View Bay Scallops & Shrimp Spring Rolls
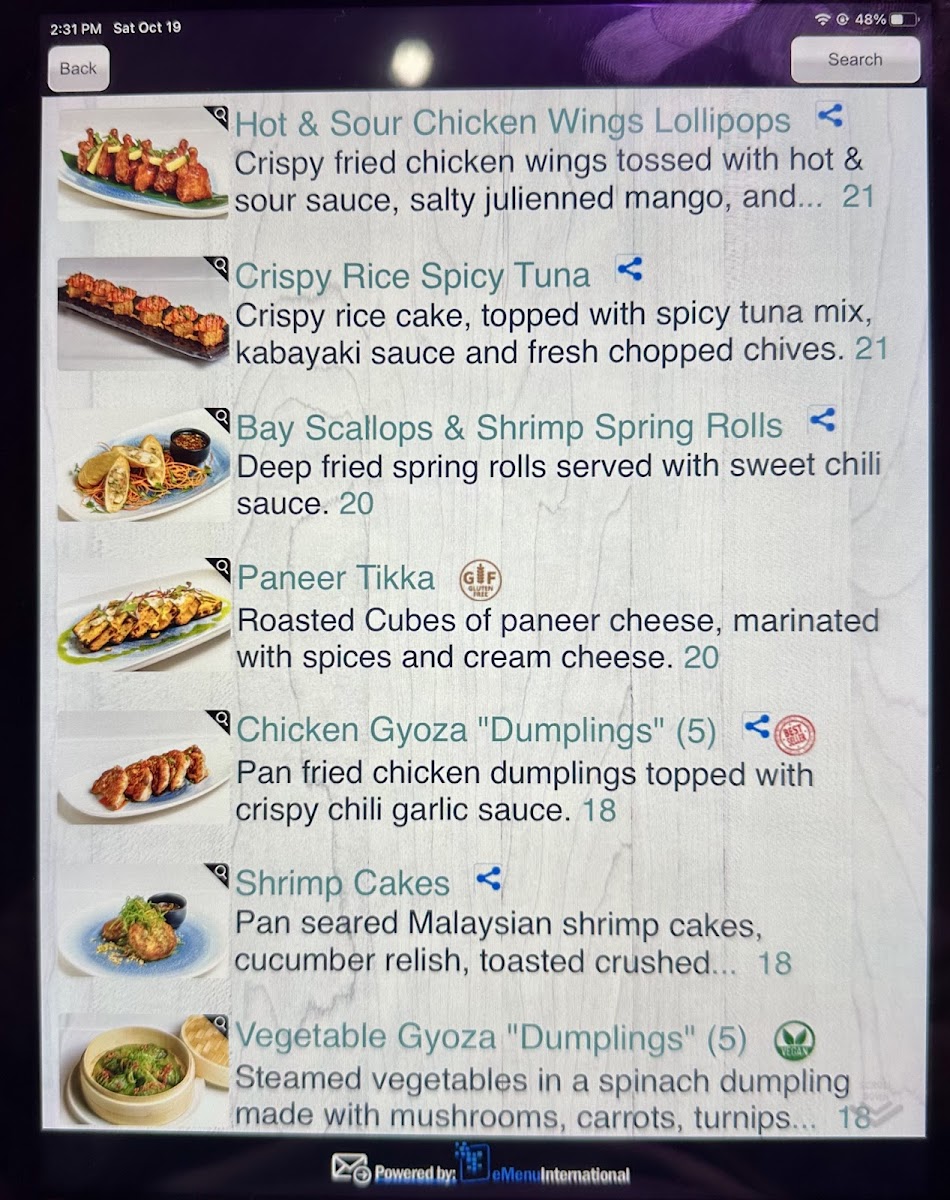 pos(509,427)
